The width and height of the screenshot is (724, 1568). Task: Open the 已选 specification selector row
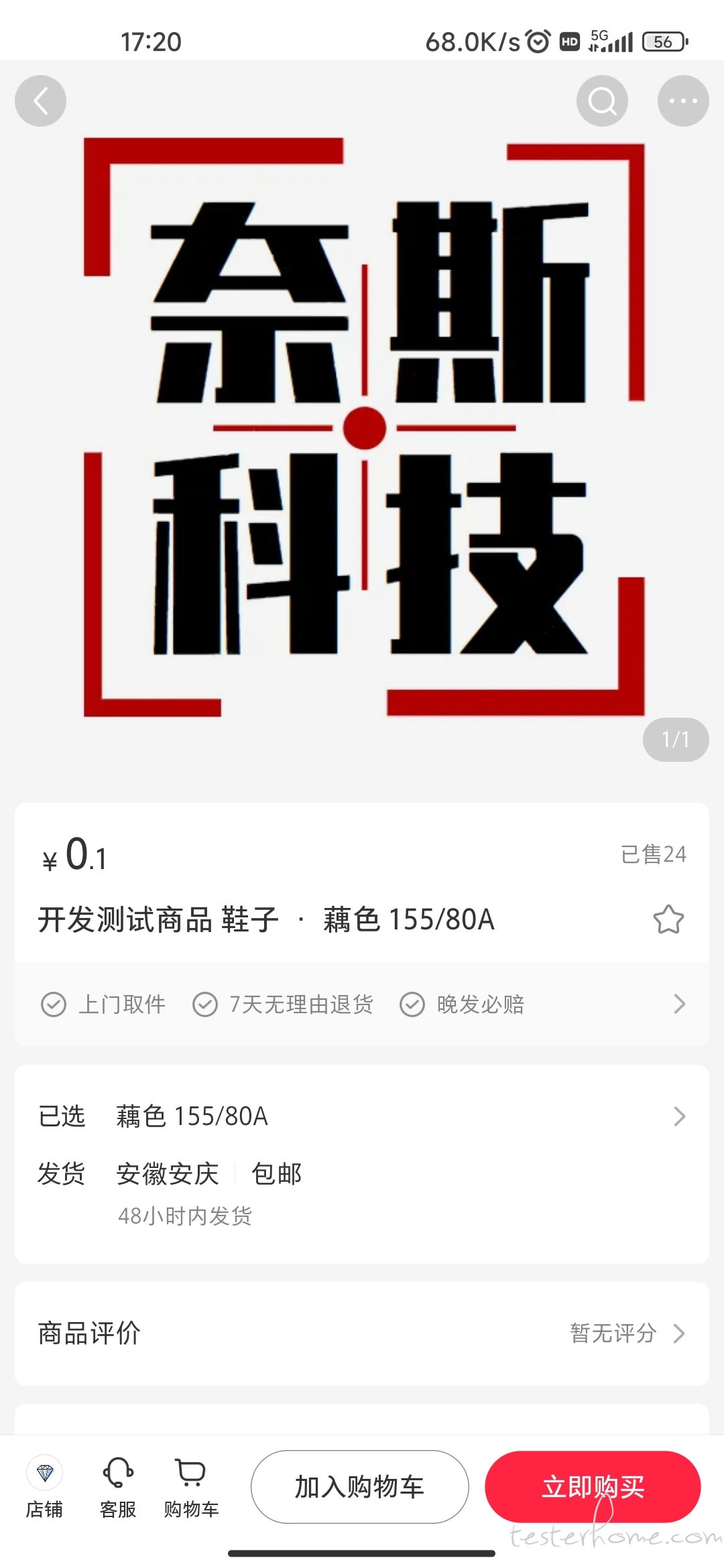(x=362, y=1116)
